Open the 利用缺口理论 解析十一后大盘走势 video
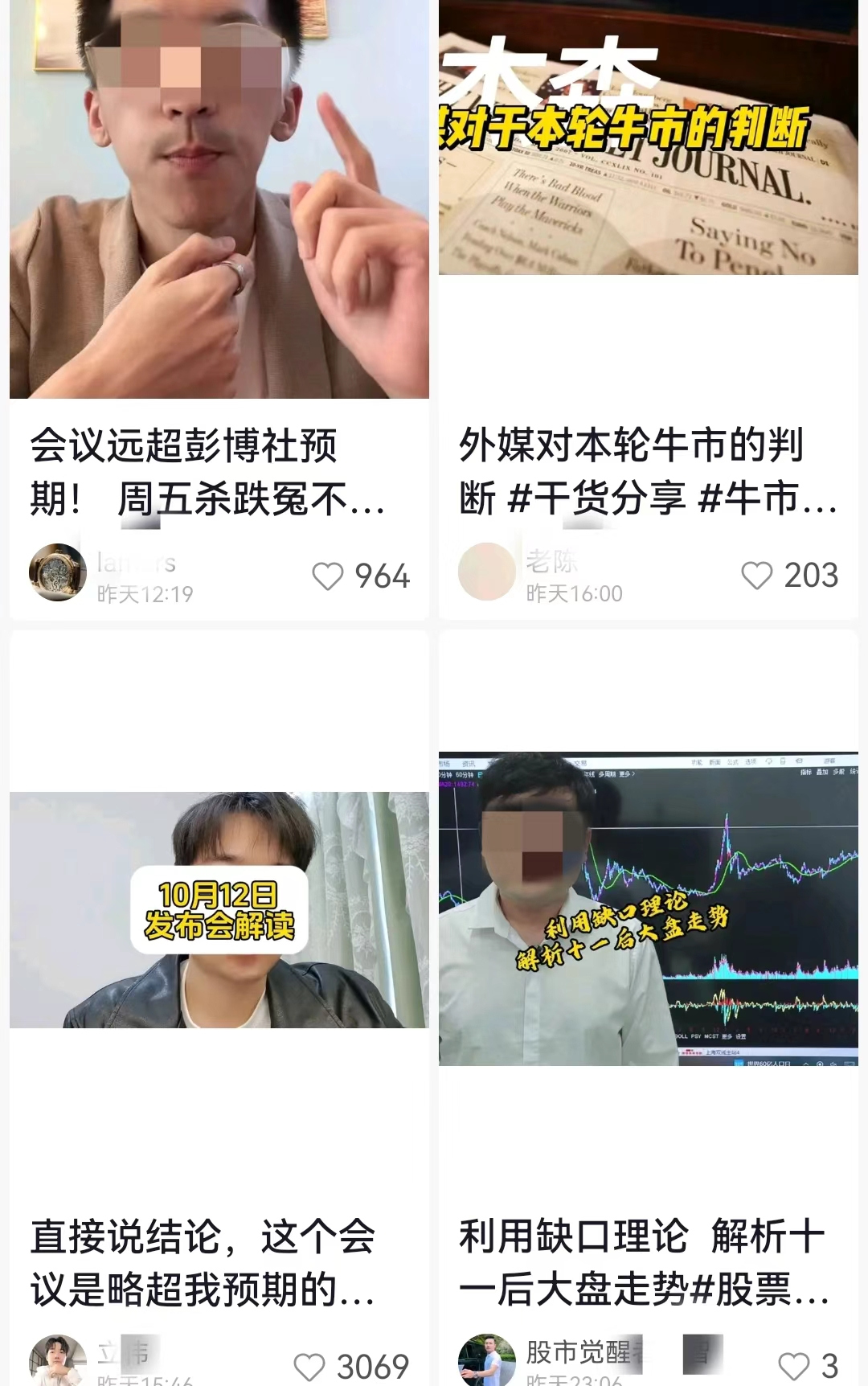 click(648, 908)
